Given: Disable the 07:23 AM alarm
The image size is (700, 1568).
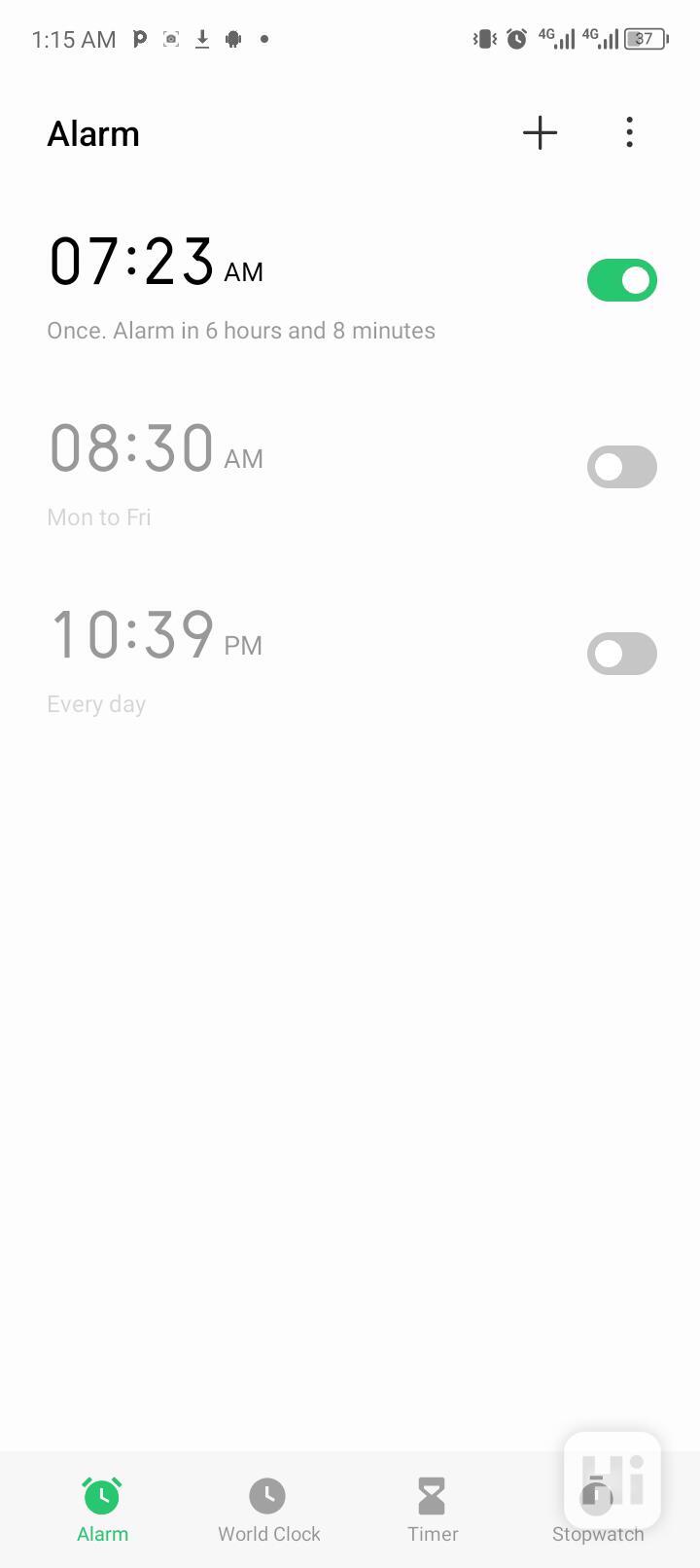Looking at the screenshot, I should (x=621, y=280).
